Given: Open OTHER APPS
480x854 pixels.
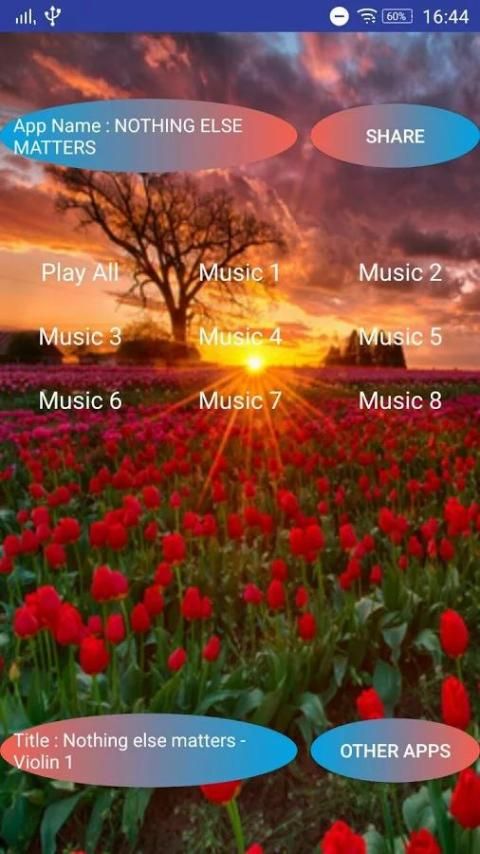Looking at the screenshot, I should 395,751.
